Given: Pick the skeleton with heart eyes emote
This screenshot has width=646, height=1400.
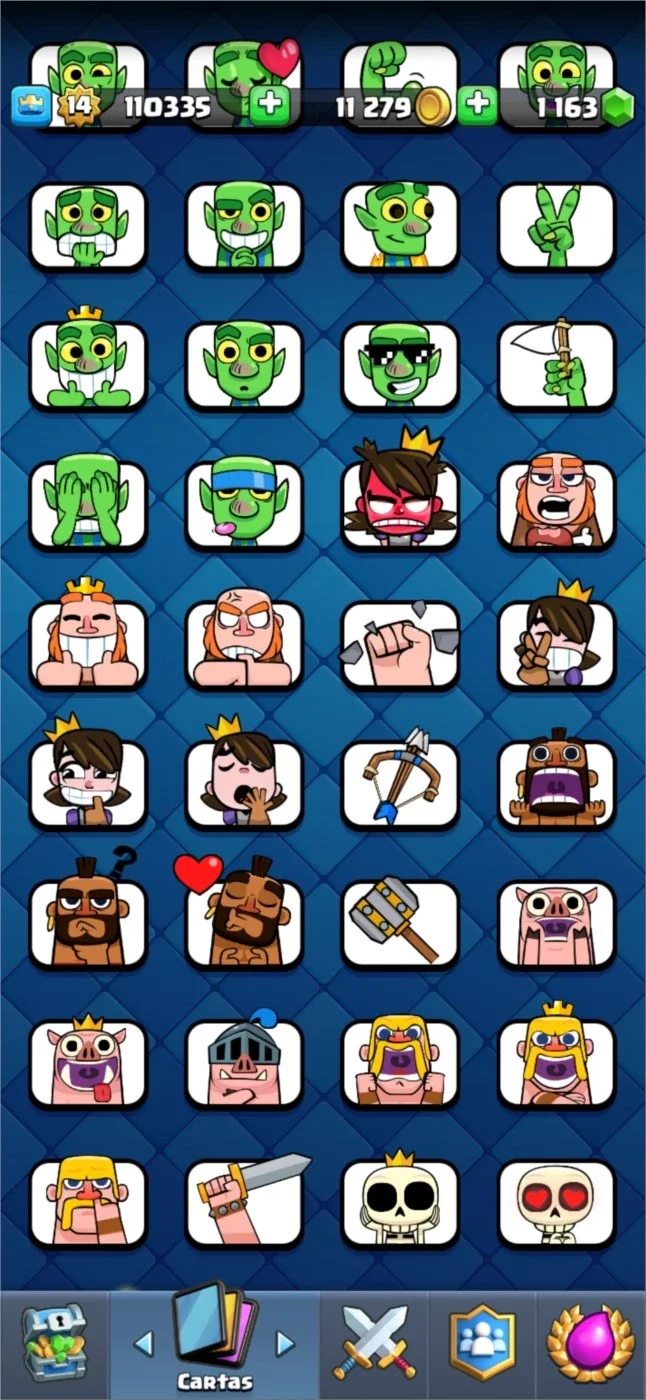Looking at the screenshot, I should pos(556,1202).
